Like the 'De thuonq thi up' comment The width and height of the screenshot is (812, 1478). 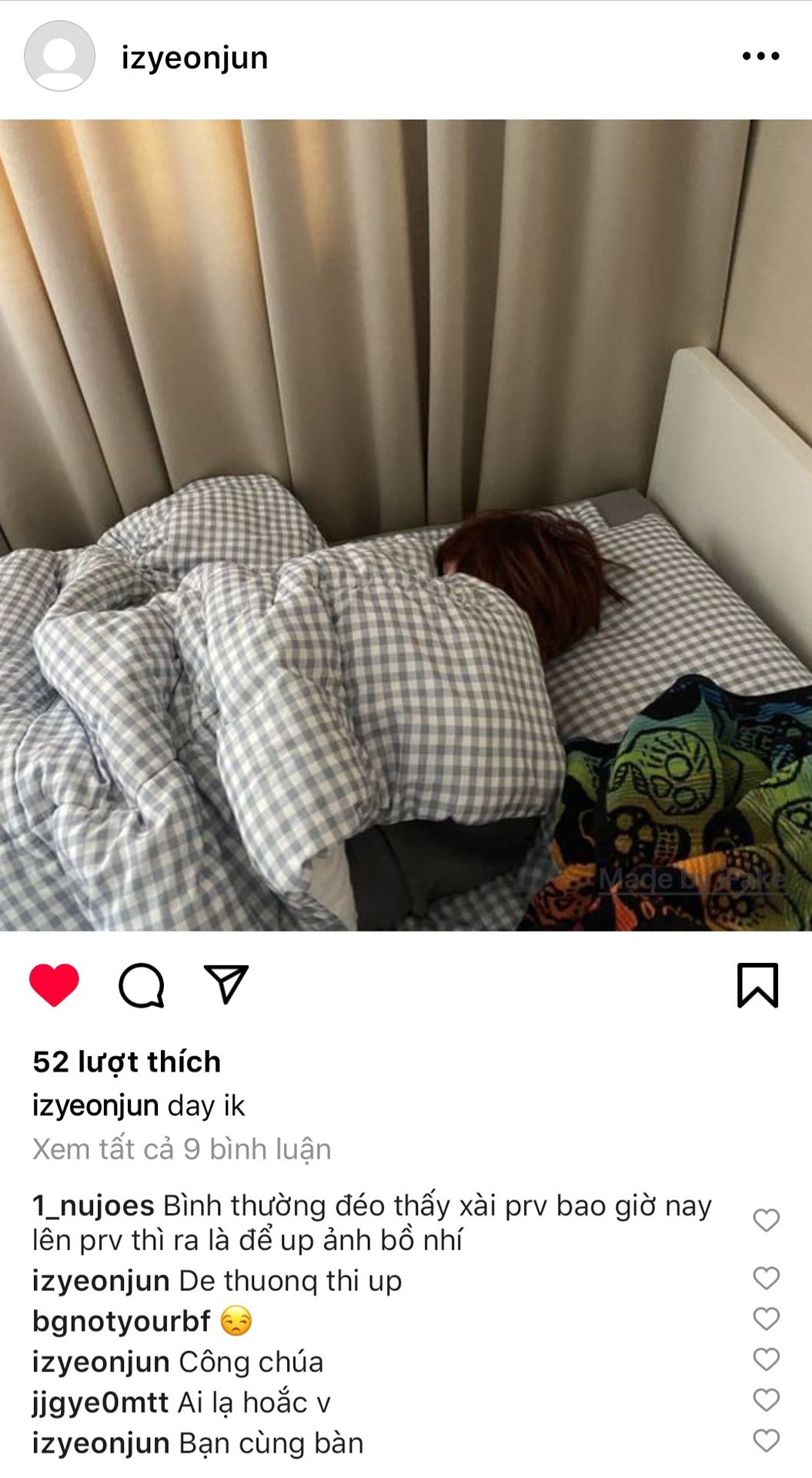tap(766, 1278)
